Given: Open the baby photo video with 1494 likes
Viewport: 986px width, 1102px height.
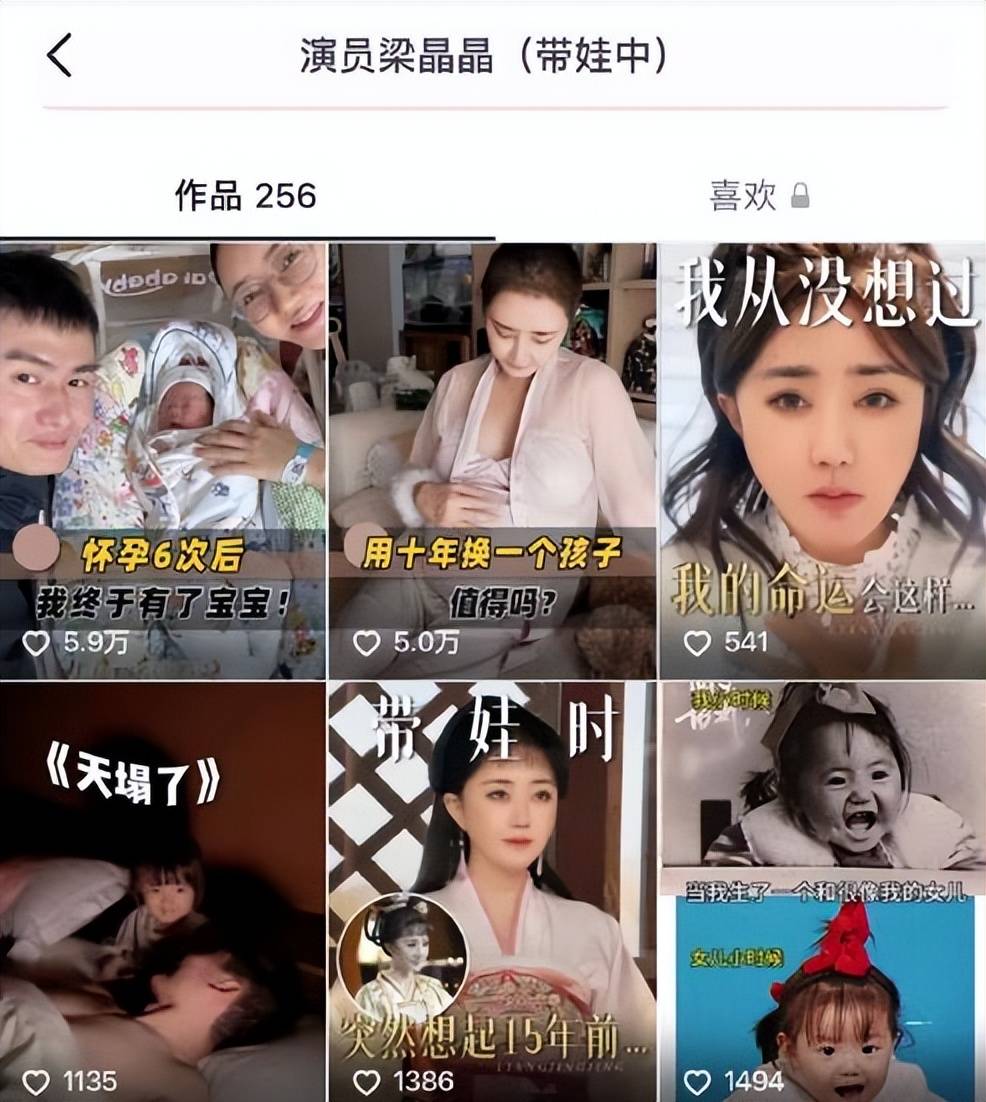Looking at the screenshot, I should pyautogui.click(x=822, y=890).
